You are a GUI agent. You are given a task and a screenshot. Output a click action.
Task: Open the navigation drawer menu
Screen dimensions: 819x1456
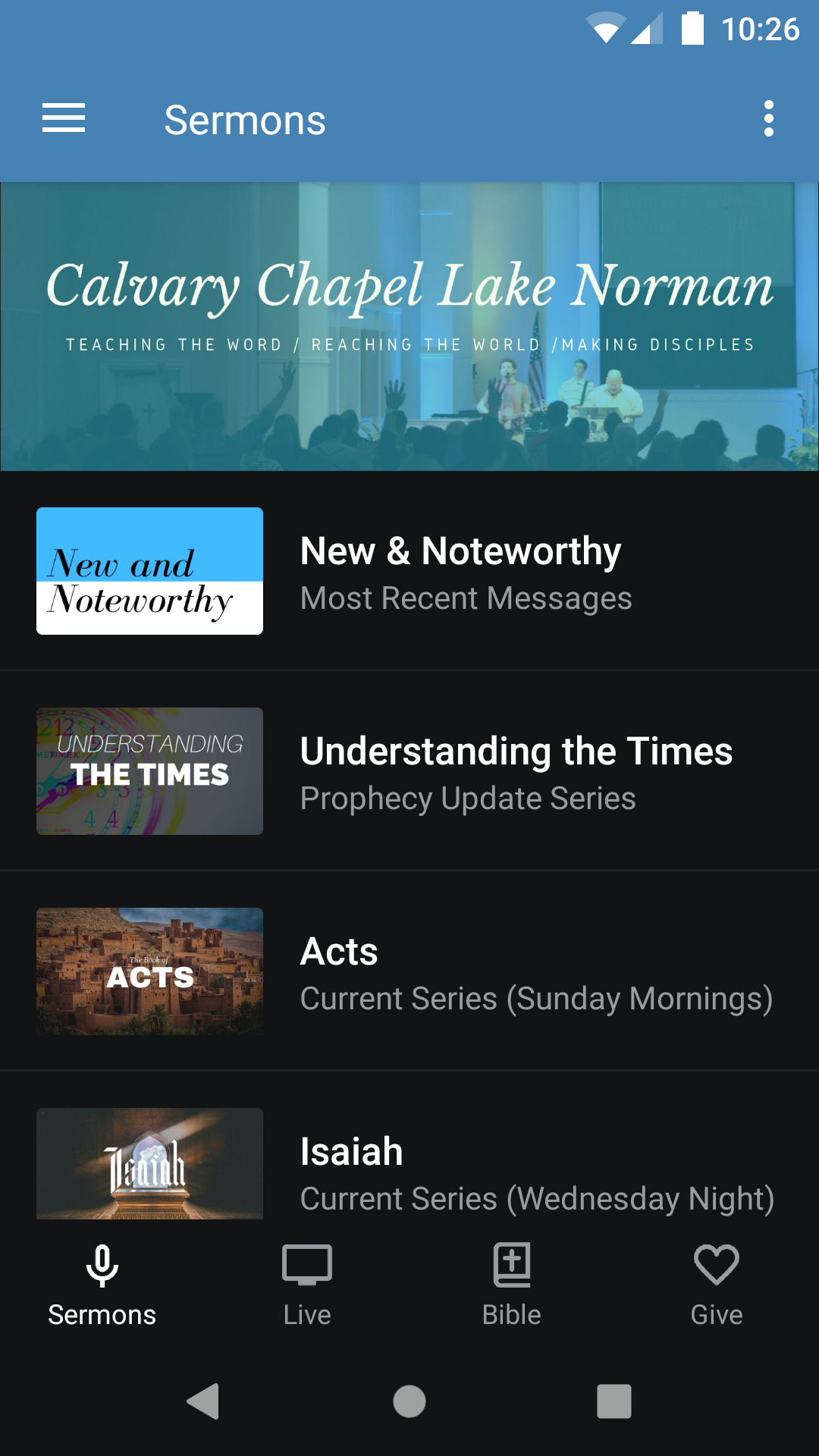point(63,119)
